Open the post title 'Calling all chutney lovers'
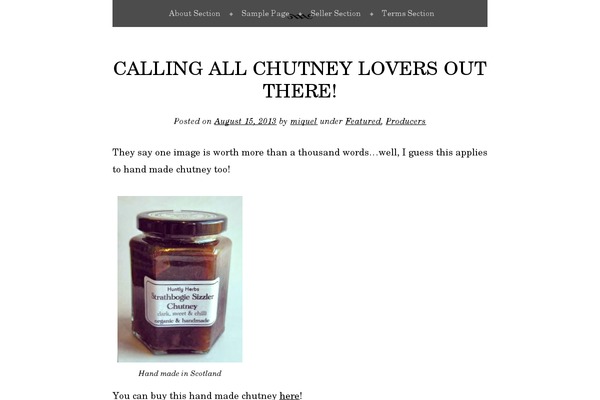This screenshot has height=400, width=600. coord(300,80)
